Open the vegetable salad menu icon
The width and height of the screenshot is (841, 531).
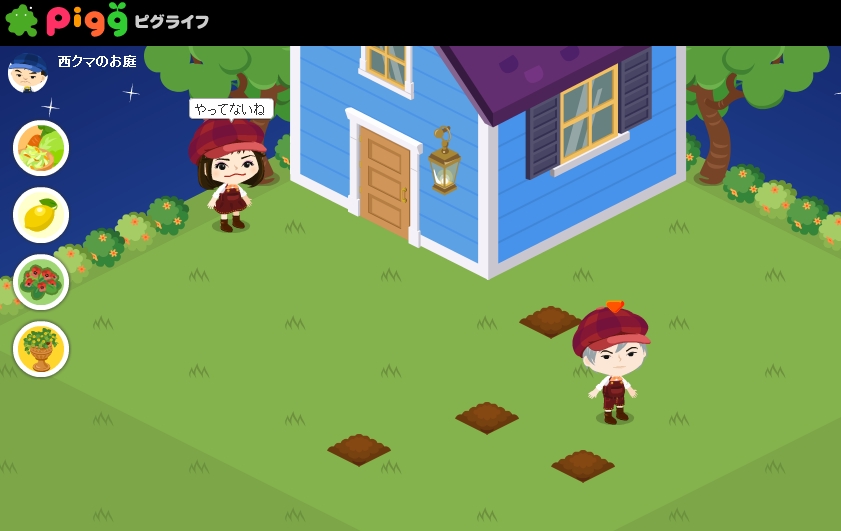[41, 148]
